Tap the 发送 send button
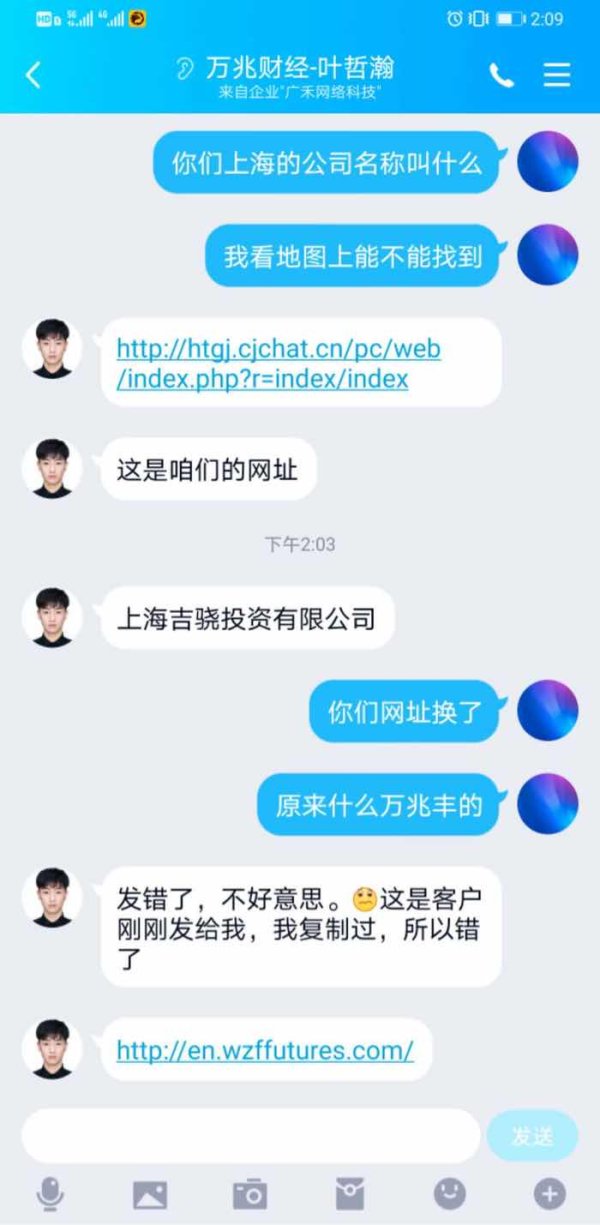Image resolution: width=600 pixels, height=1225 pixels. click(x=532, y=1136)
